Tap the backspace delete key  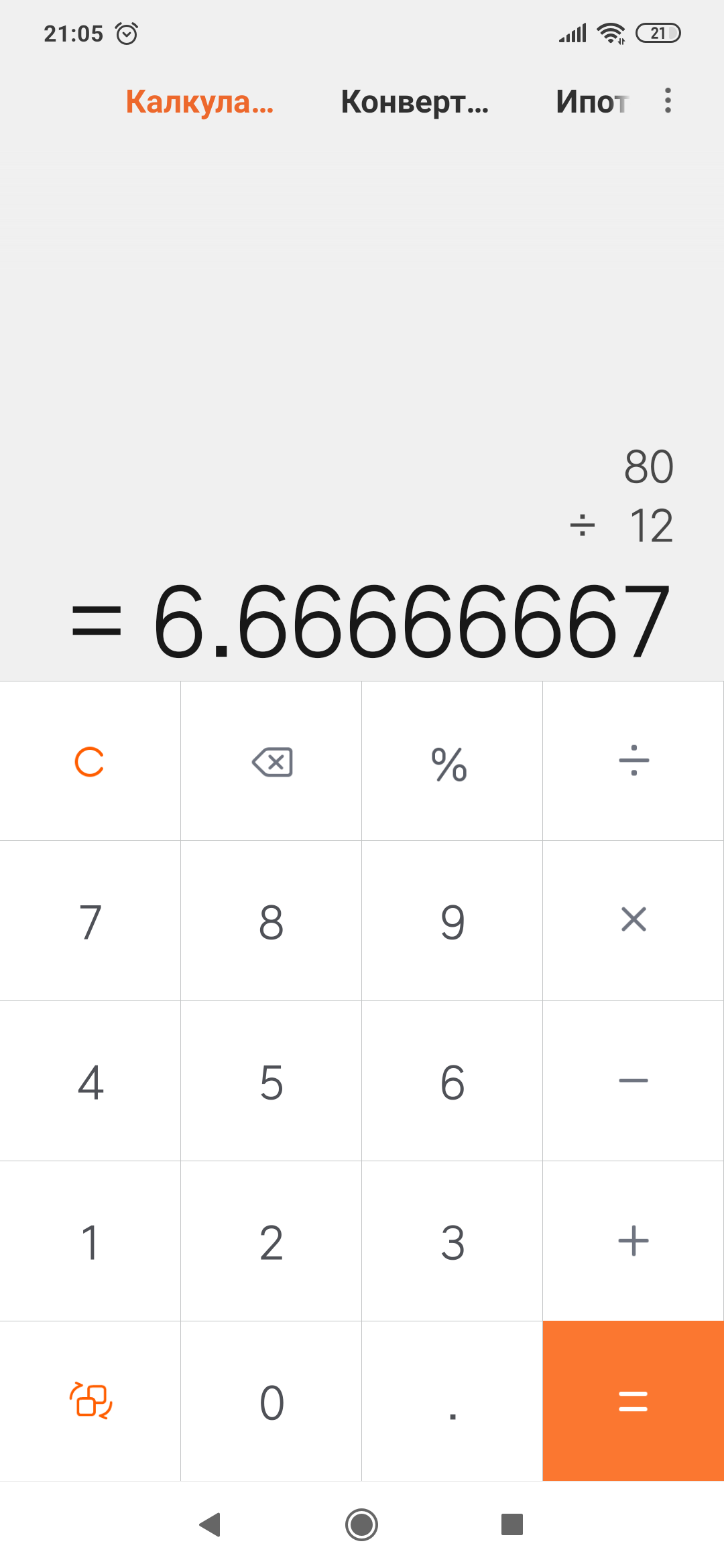coord(271,762)
